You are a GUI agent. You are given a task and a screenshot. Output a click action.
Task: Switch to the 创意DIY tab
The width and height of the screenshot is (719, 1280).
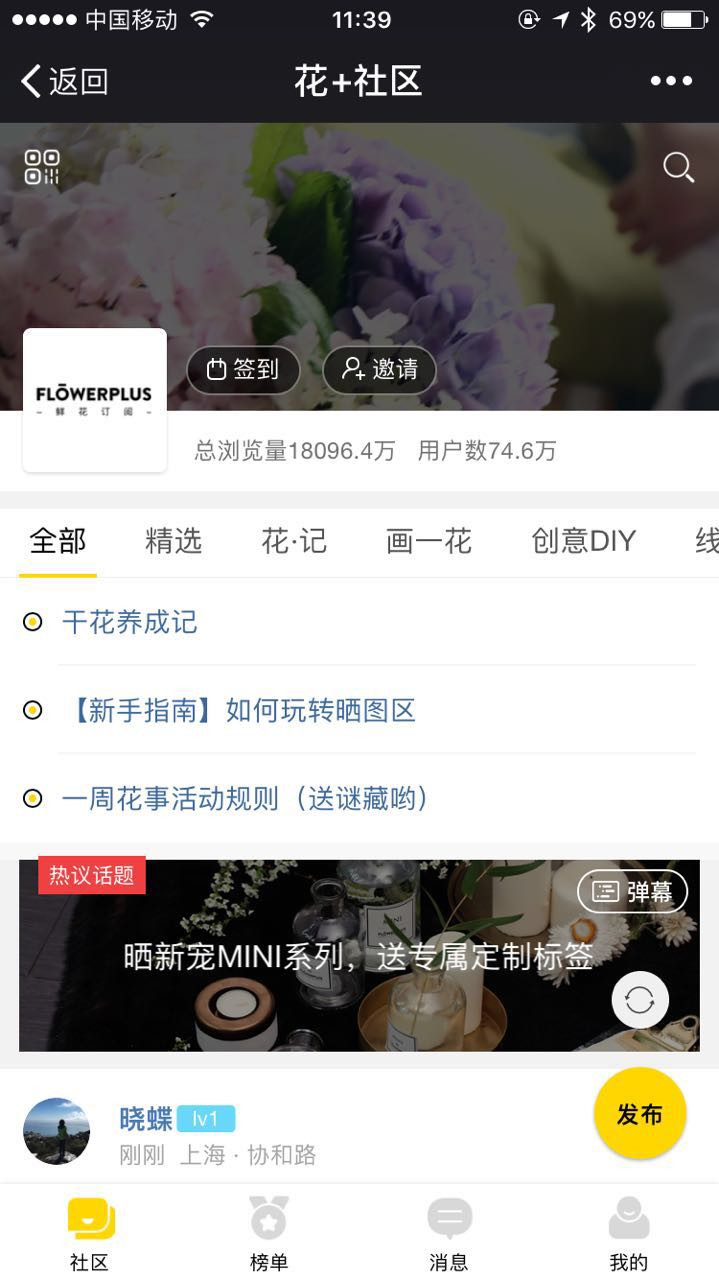coord(583,541)
